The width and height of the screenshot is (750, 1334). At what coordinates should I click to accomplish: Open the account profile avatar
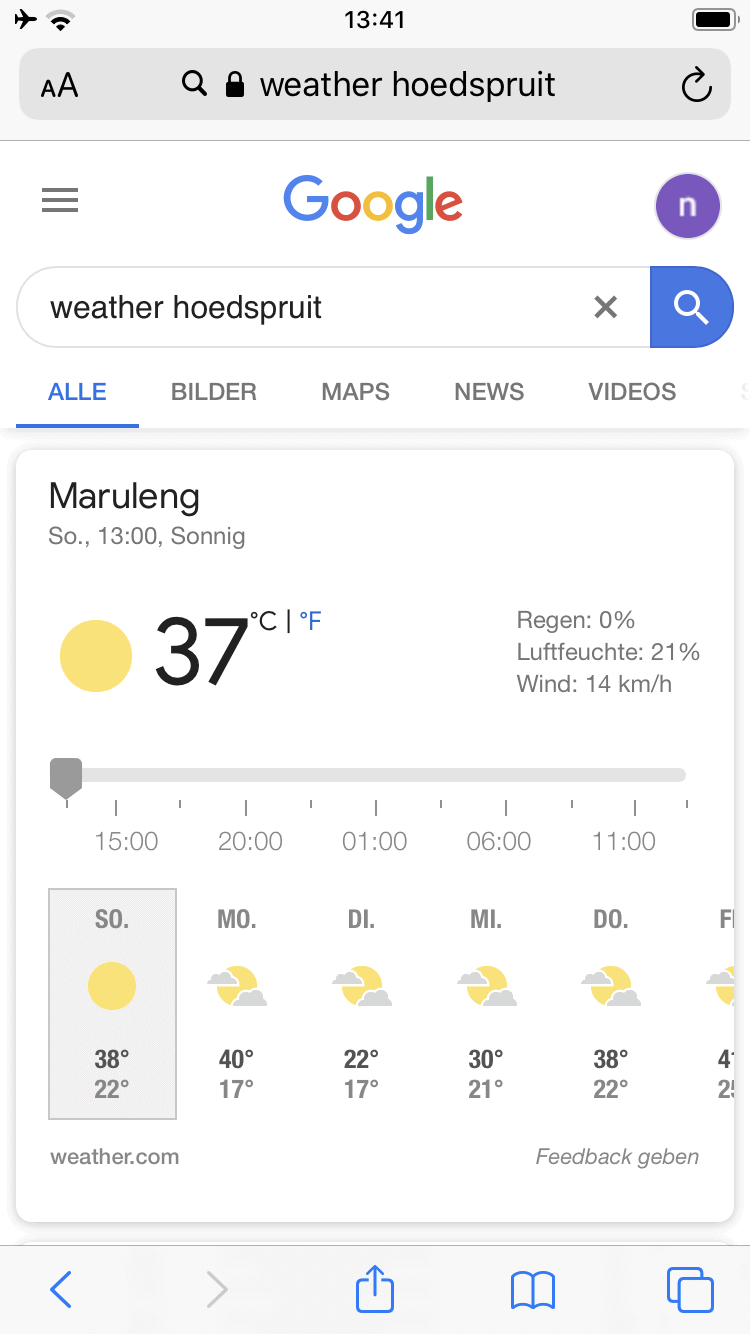[687, 206]
